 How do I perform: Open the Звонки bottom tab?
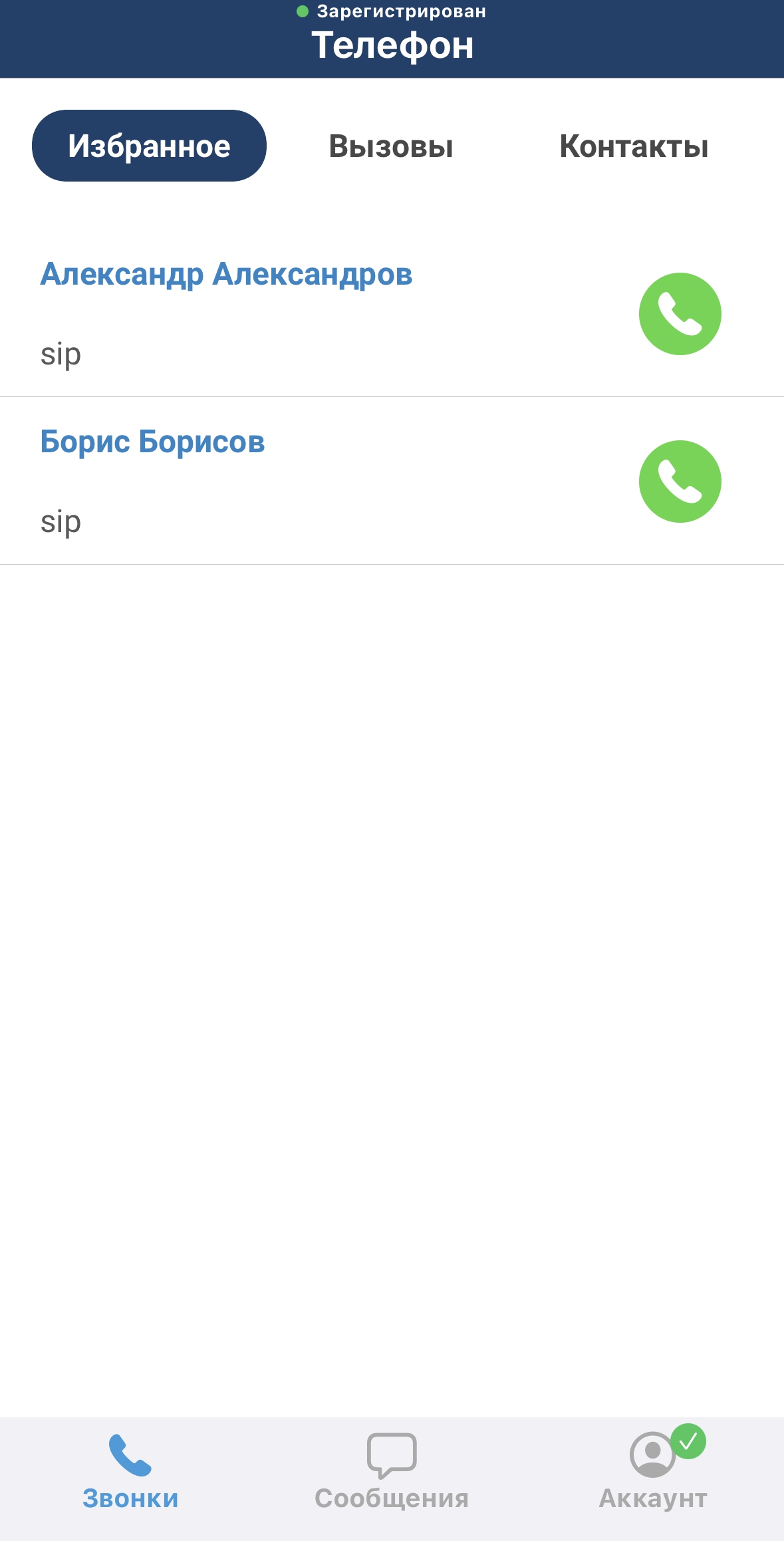[130, 1471]
